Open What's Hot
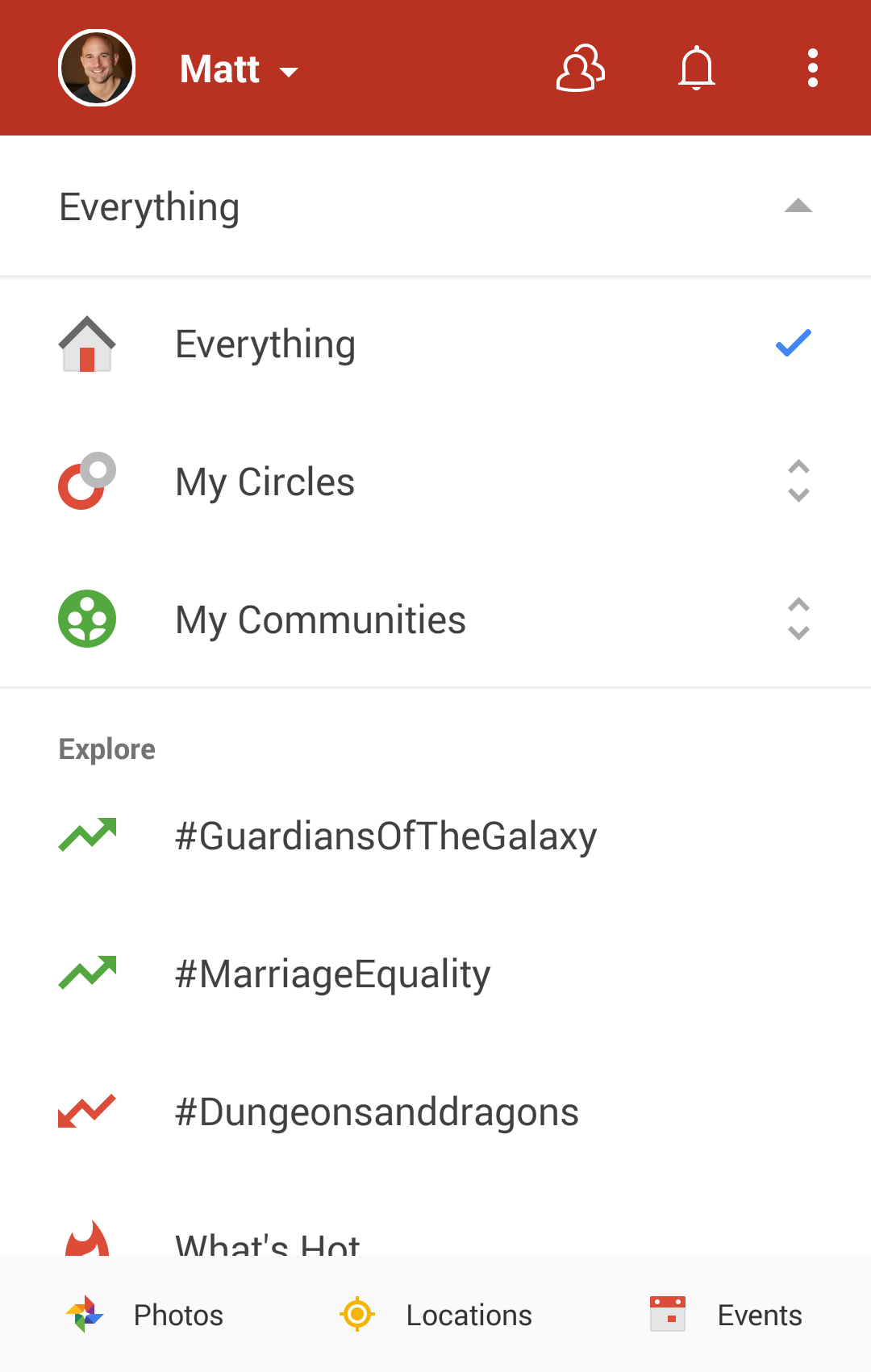Screen dimensions: 871x1372 [266, 1244]
